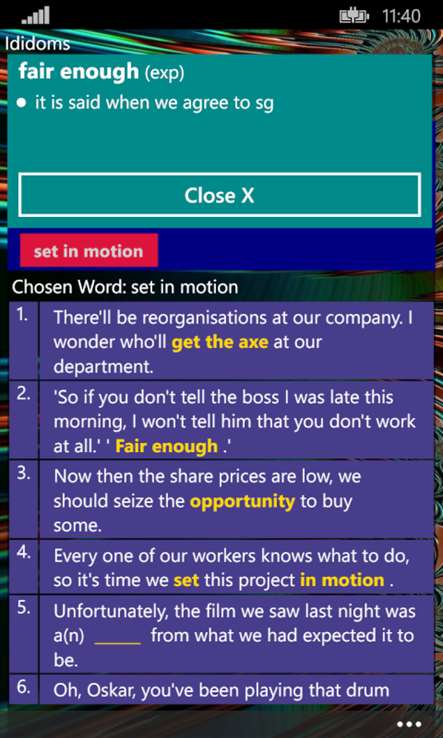The height and width of the screenshot is (738, 443).
Task: Tap the blank in sentence 5
Action: [118, 636]
